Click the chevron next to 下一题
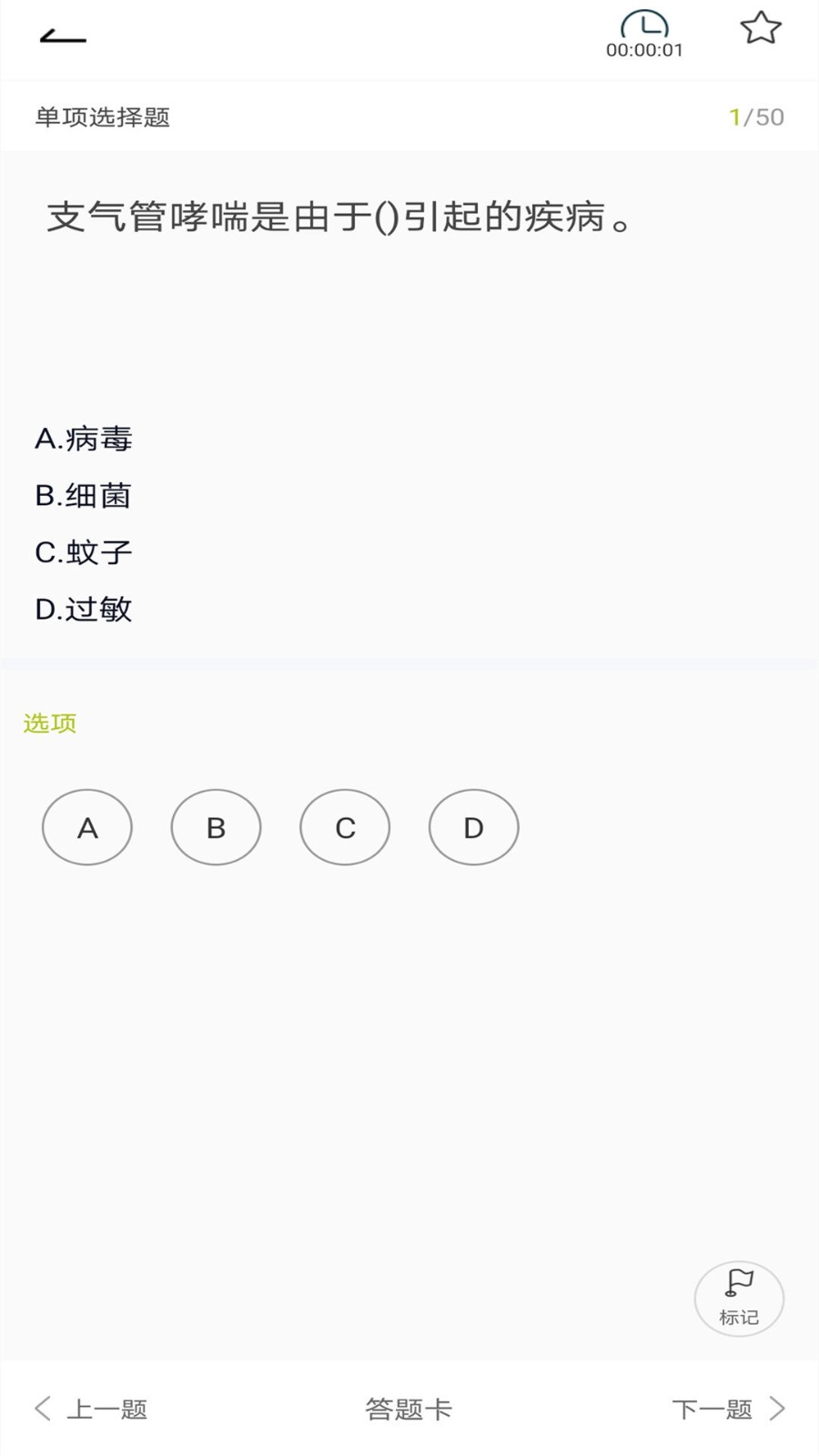The height and width of the screenshot is (1456, 819). 776,1408
